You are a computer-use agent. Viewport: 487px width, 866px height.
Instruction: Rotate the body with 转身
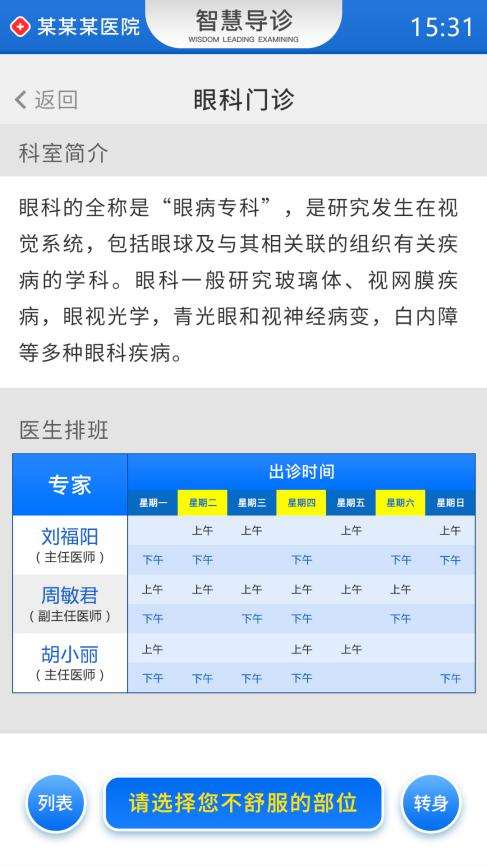[431, 803]
